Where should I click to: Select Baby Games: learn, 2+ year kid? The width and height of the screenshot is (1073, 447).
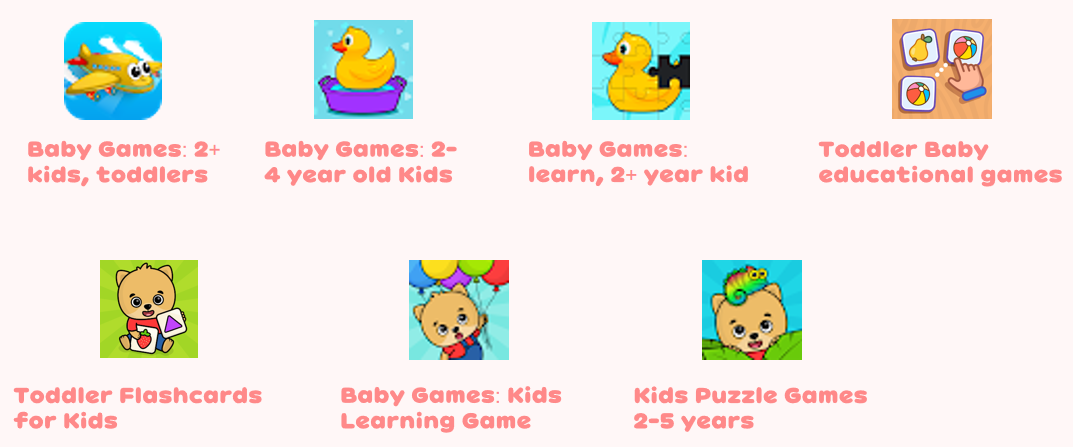(640, 71)
